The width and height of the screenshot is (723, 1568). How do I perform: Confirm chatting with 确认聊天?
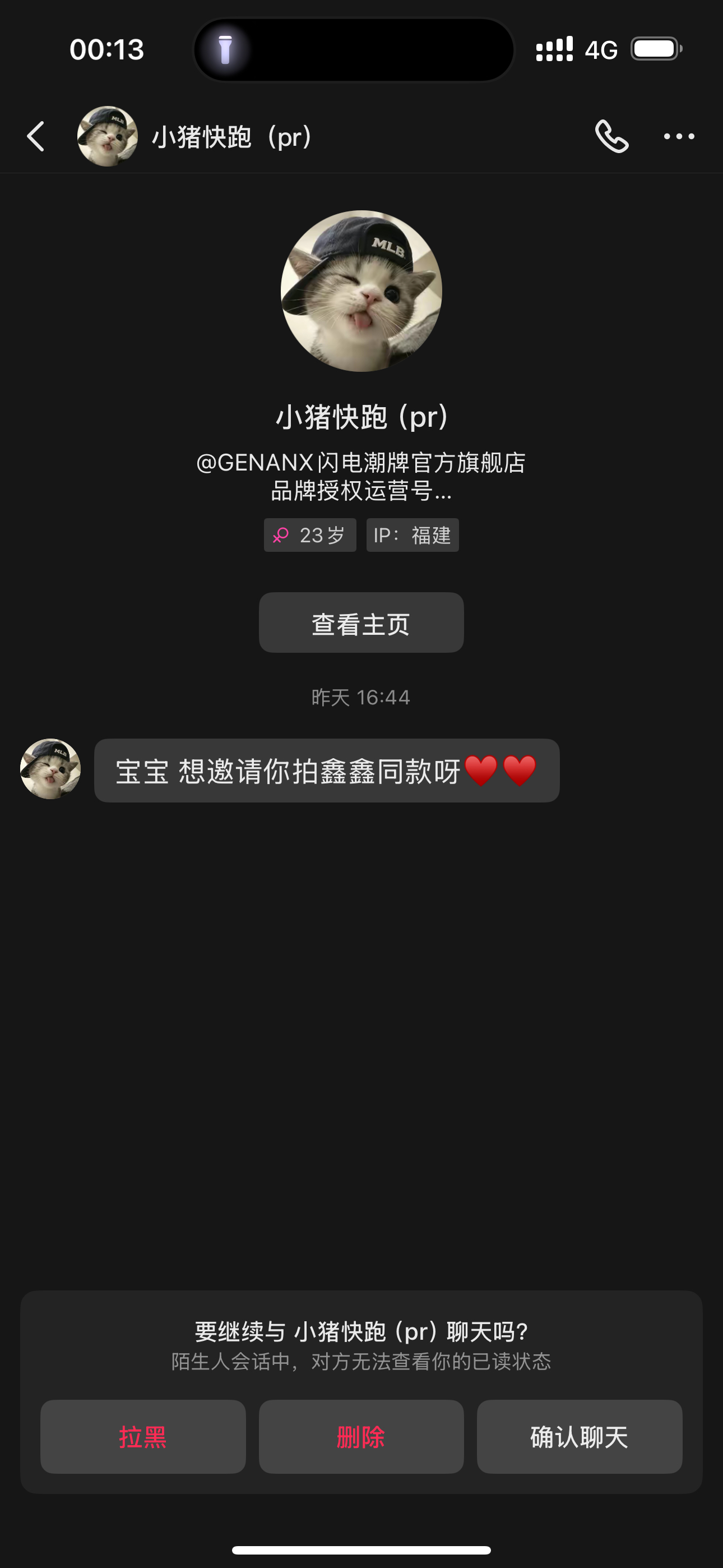coord(580,1437)
